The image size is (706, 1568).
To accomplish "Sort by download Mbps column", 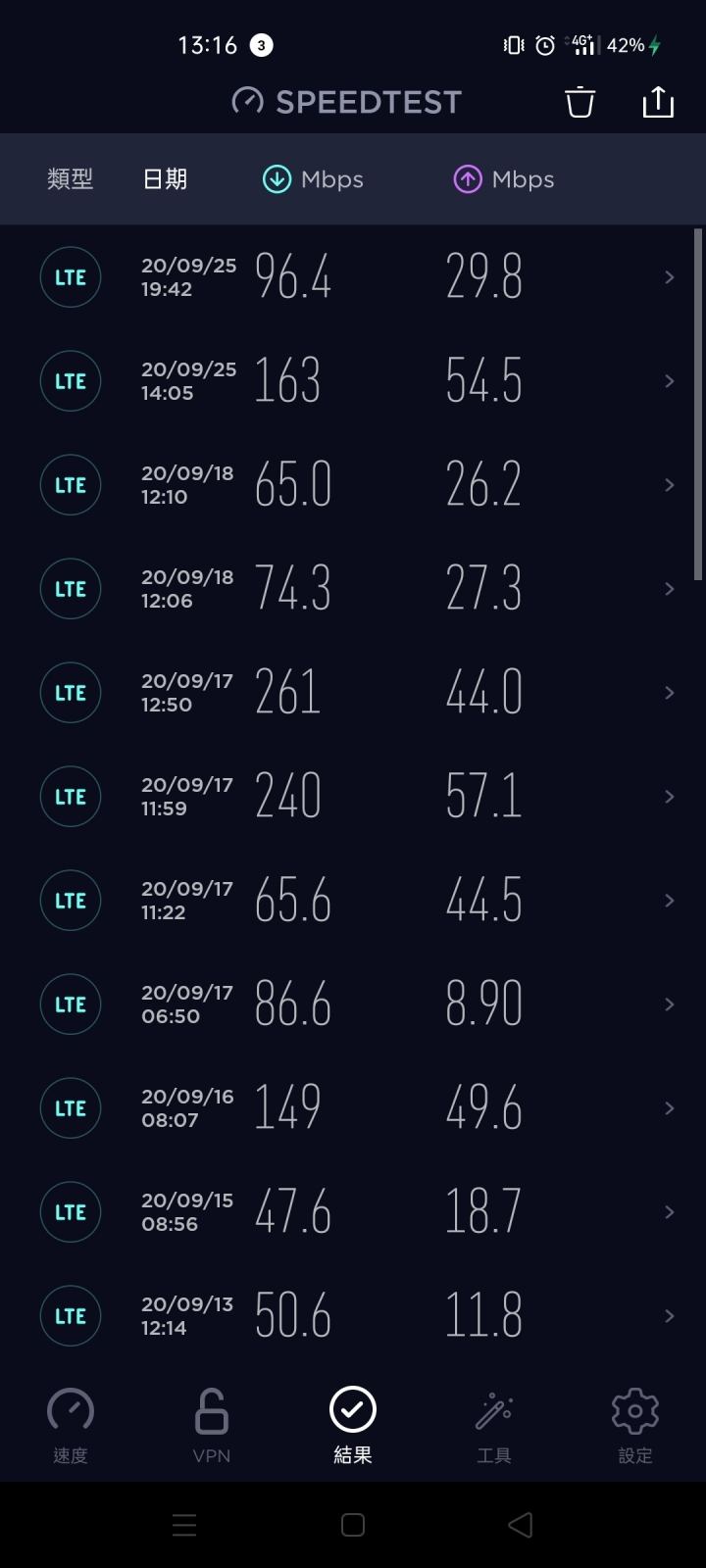I will 313,179.
